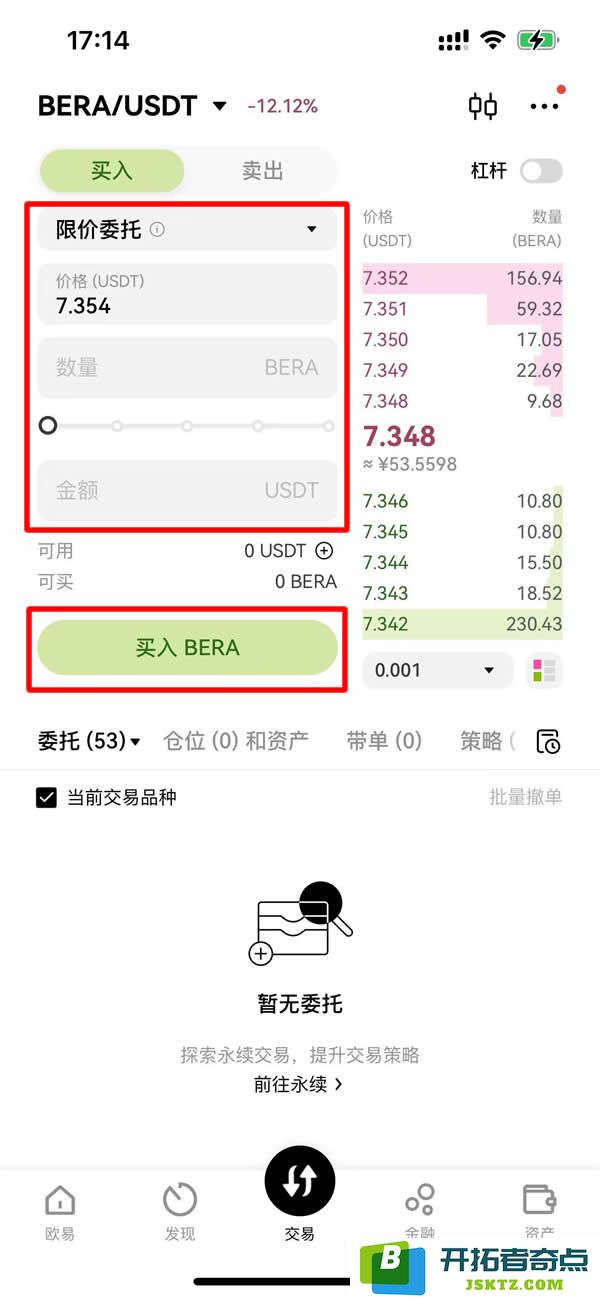The height and width of the screenshot is (1298, 600).
Task: Submit the 买入 BERA order
Action: point(188,648)
